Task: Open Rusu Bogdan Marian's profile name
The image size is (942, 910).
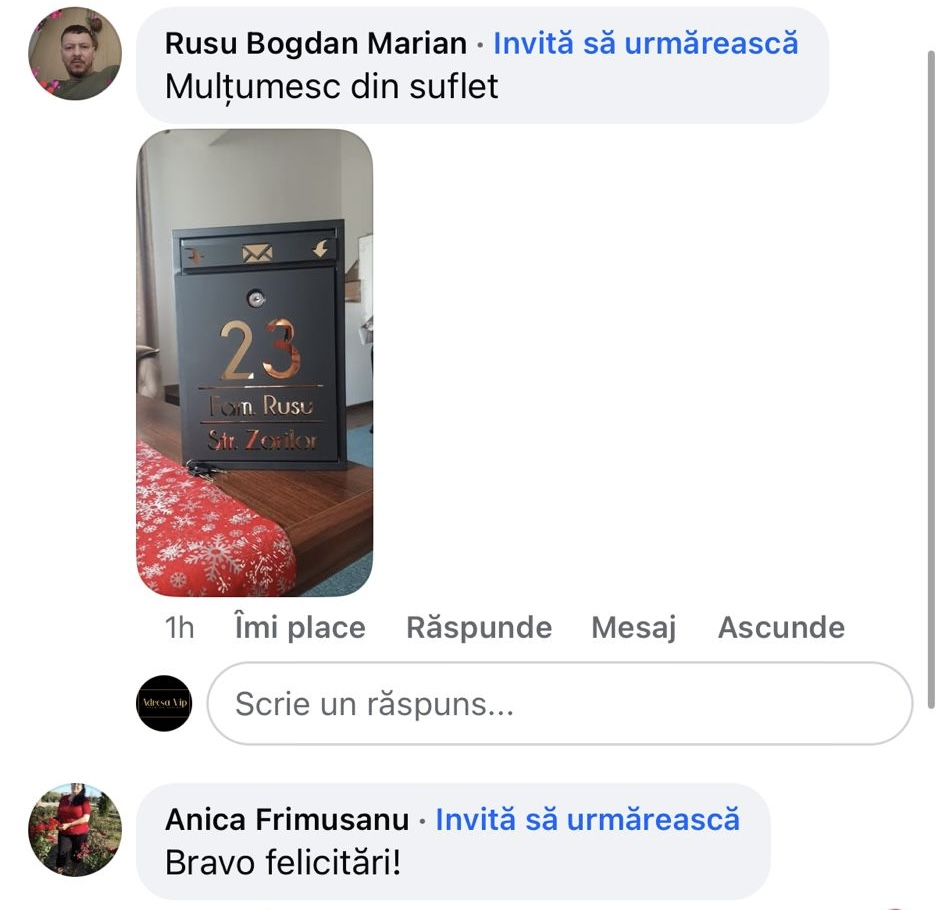Action: click(315, 44)
